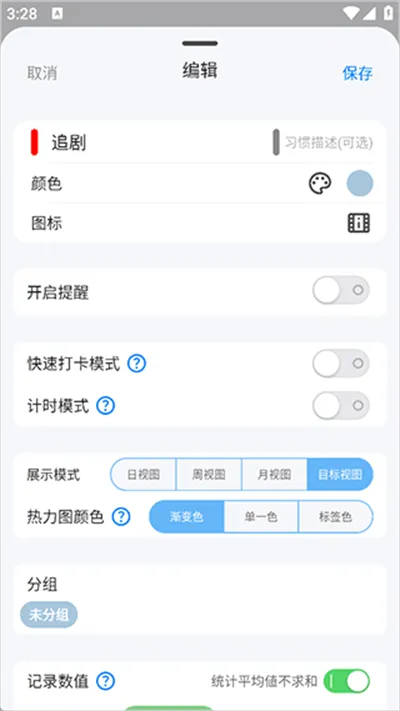The image size is (400, 711).
Task: Tap the 习惯描述 description field
Action: click(329, 143)
